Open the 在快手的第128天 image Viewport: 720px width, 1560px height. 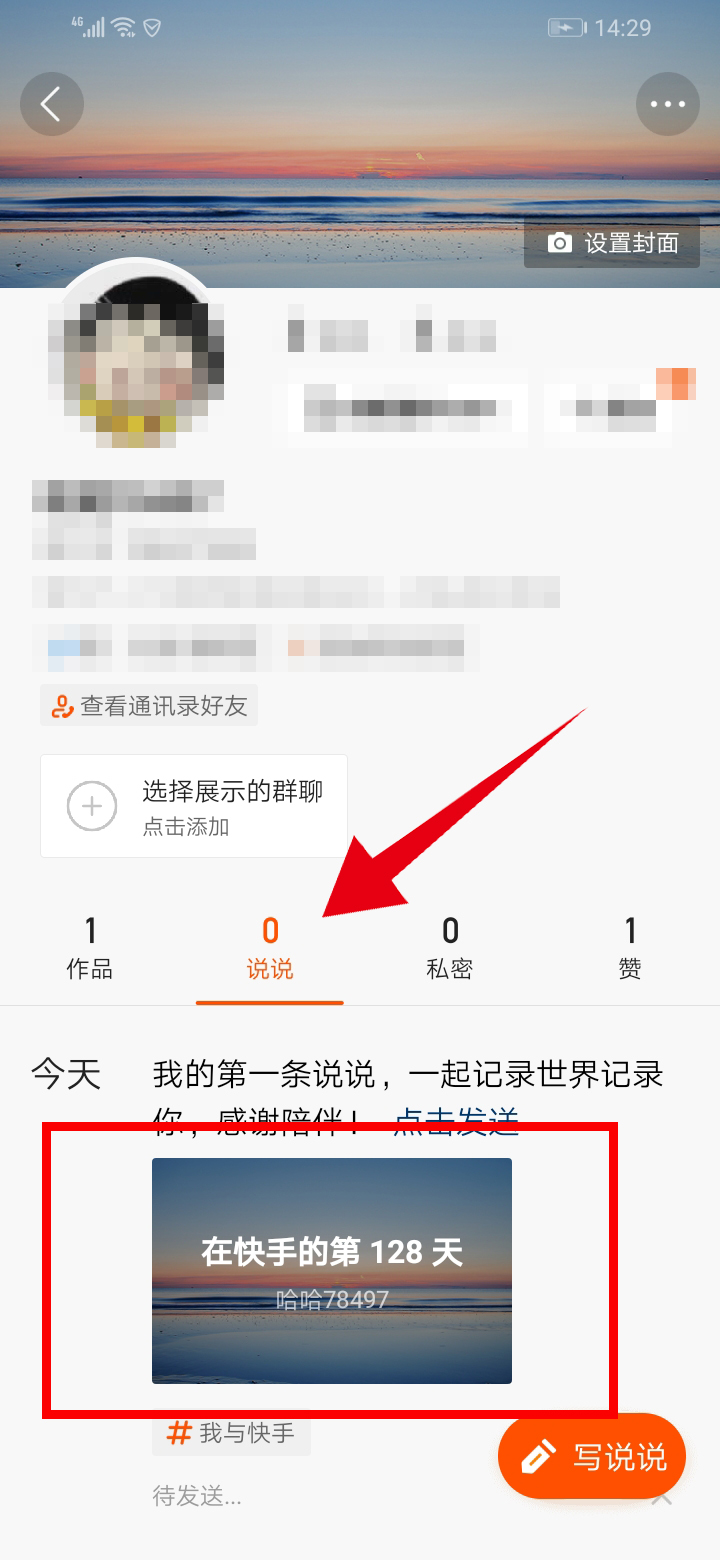pos(331,1270)
